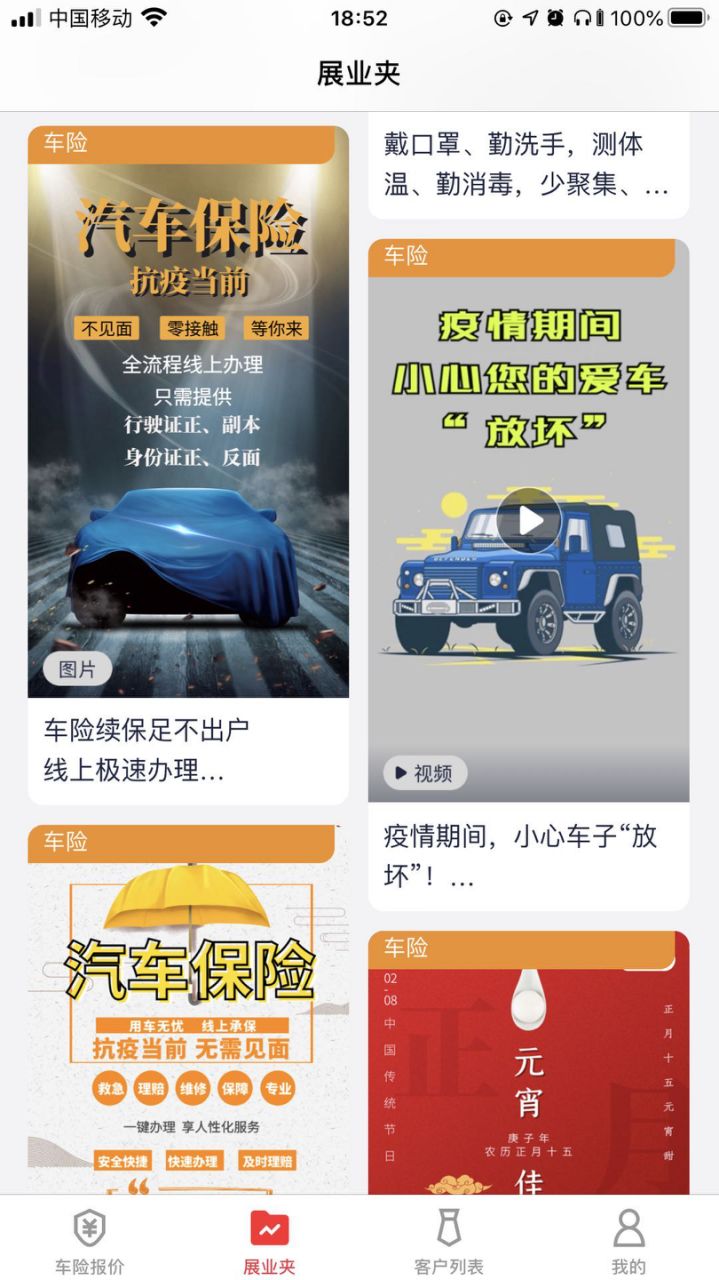Select the 展业夹 tab

pyautogui.click(x=269, y=1240)
